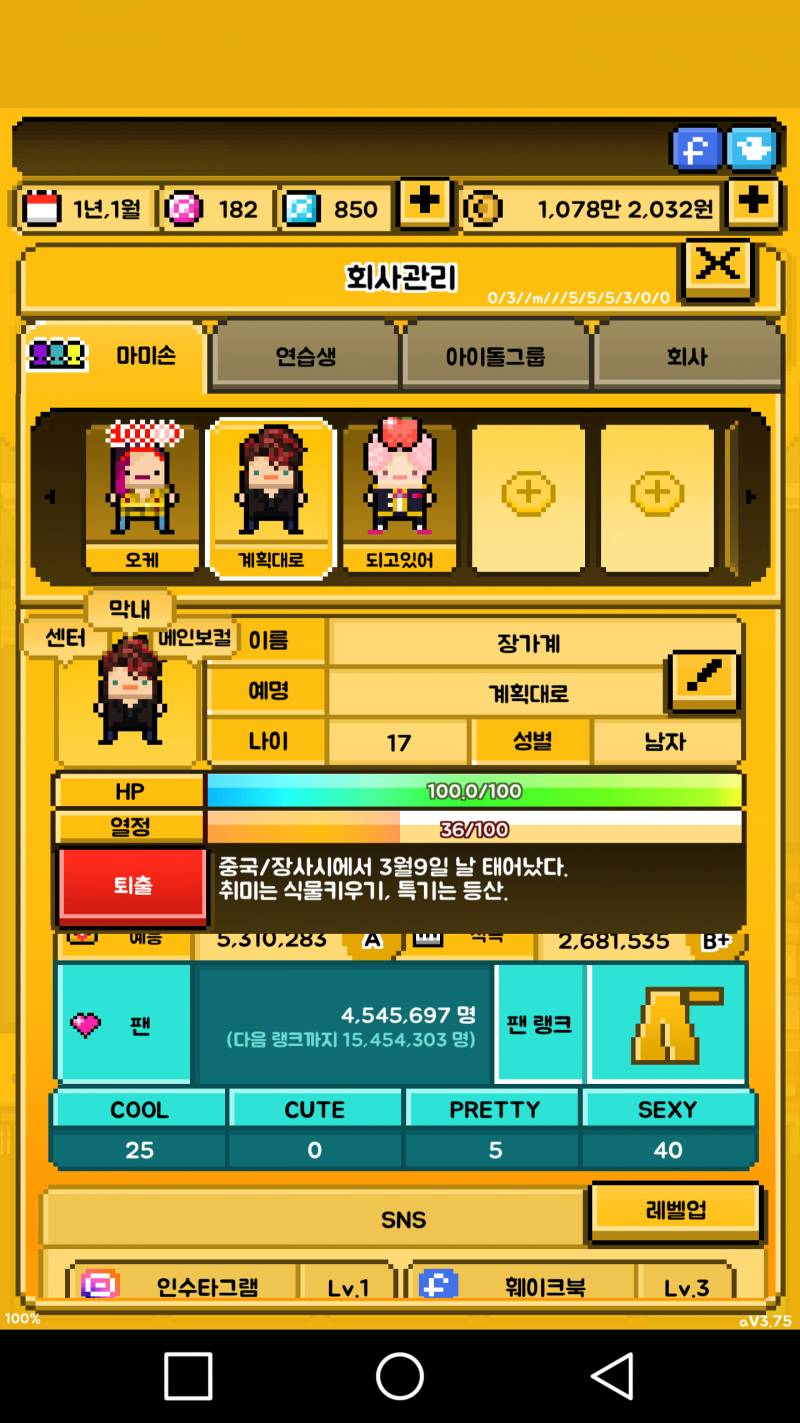Open the blue F social icon

tap(696, 150)
